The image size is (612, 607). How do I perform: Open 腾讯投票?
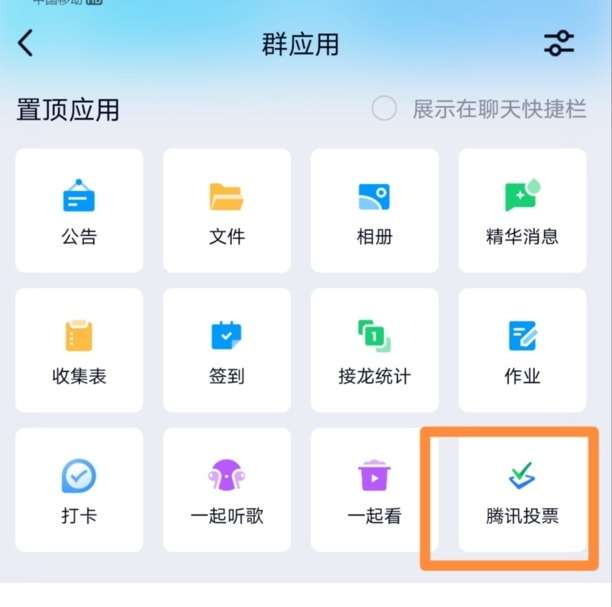(522, 490)
